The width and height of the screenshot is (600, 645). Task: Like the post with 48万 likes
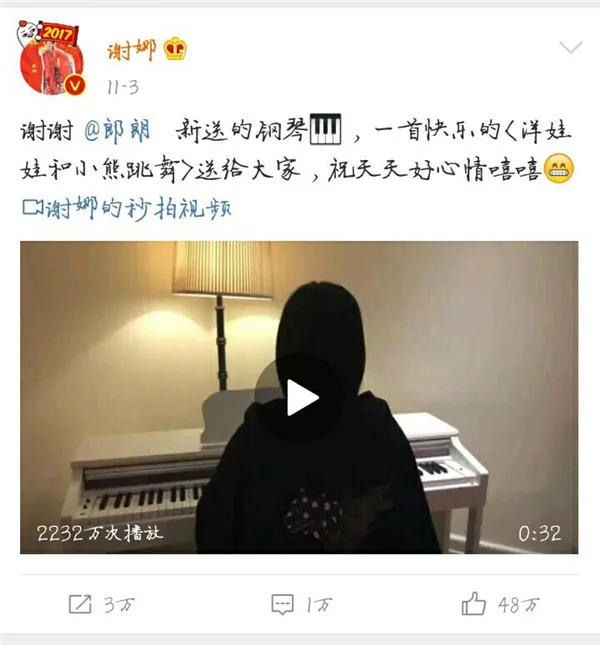(x=501, y=604)
